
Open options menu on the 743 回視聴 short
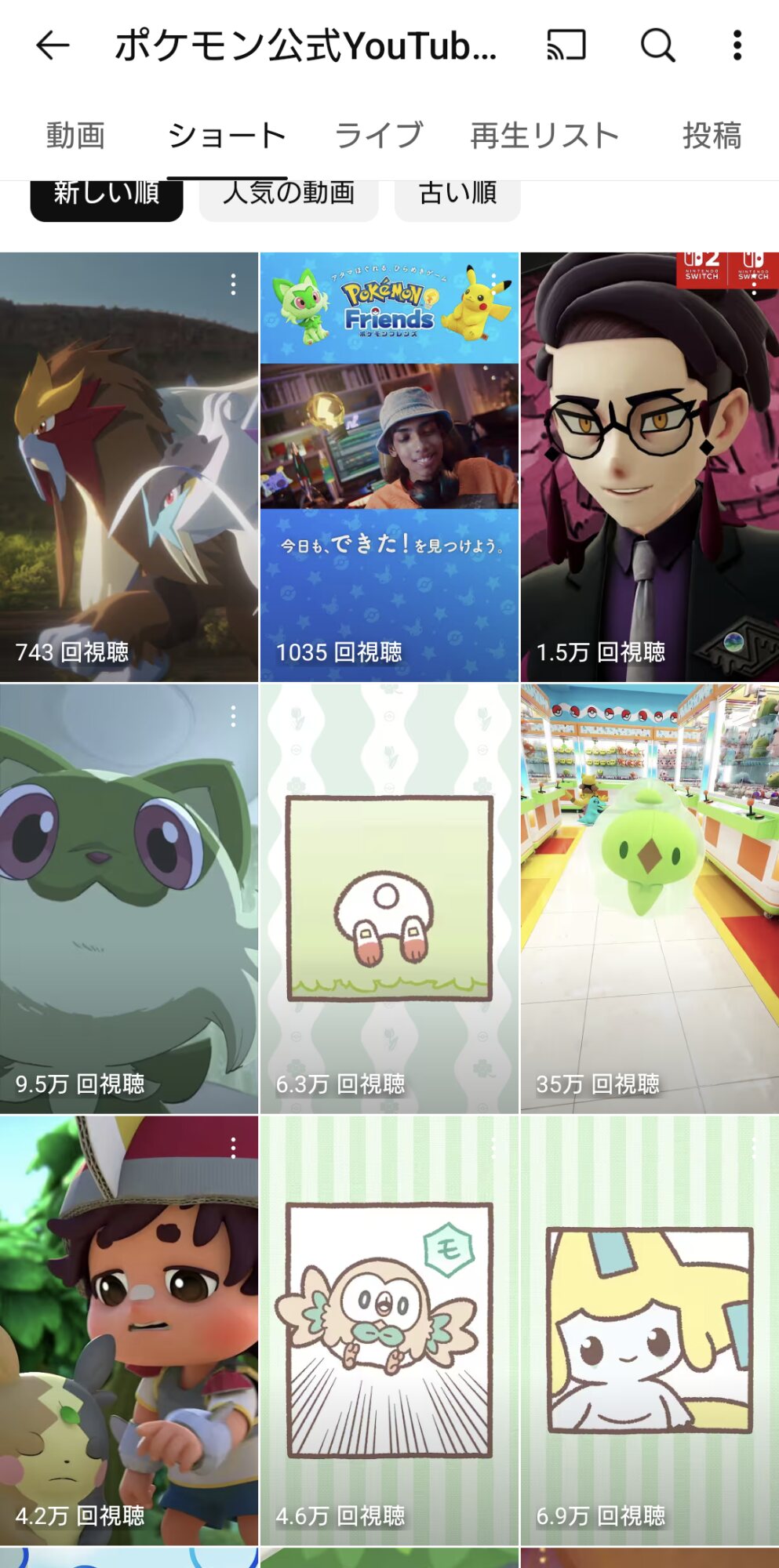233,285
